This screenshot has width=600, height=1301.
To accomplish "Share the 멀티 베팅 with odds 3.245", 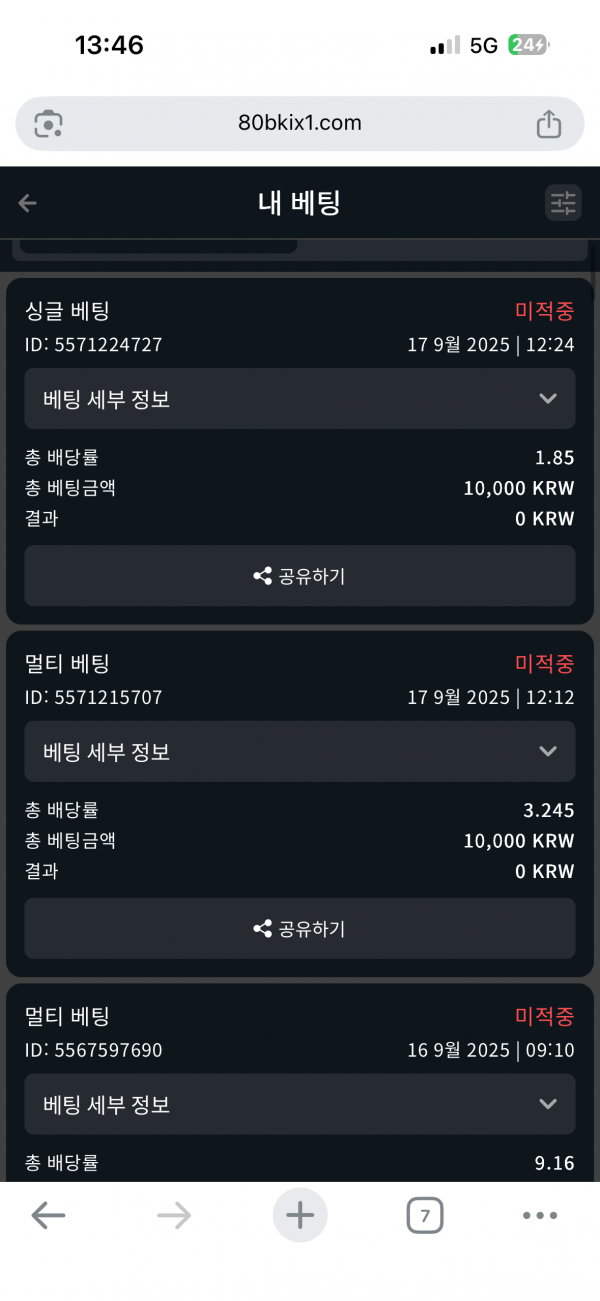I will (x=300, y=929).
